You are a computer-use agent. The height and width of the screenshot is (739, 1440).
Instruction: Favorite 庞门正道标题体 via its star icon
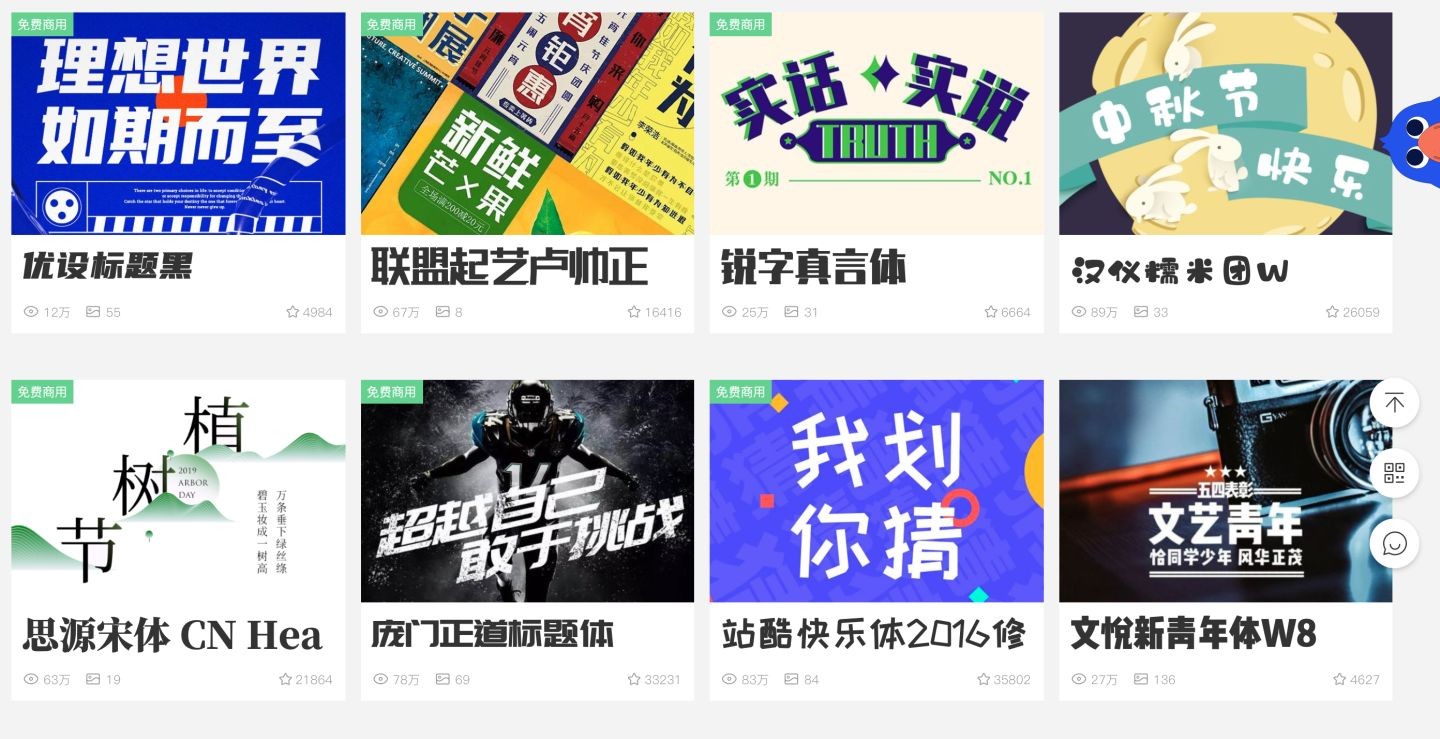[634, 679]
